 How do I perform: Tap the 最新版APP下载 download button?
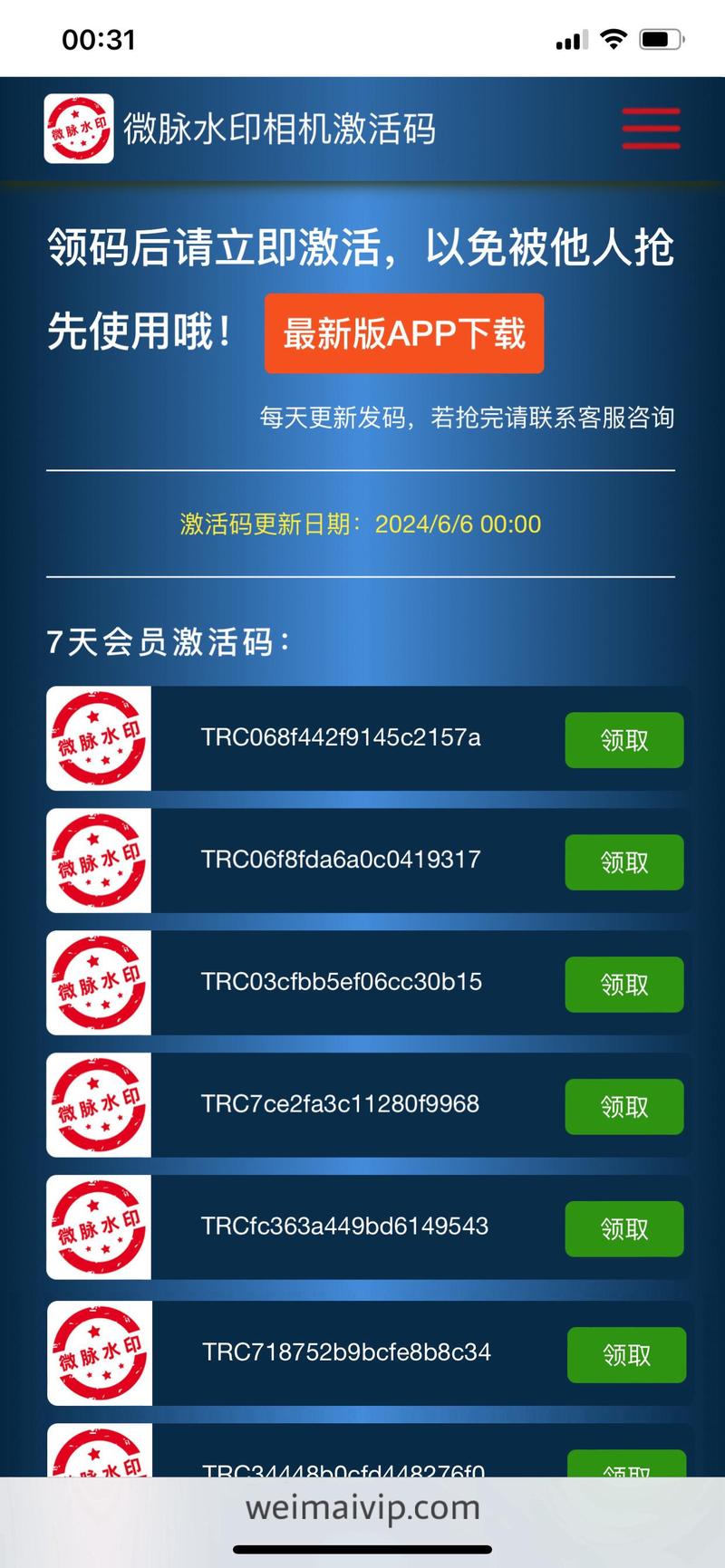404,333
